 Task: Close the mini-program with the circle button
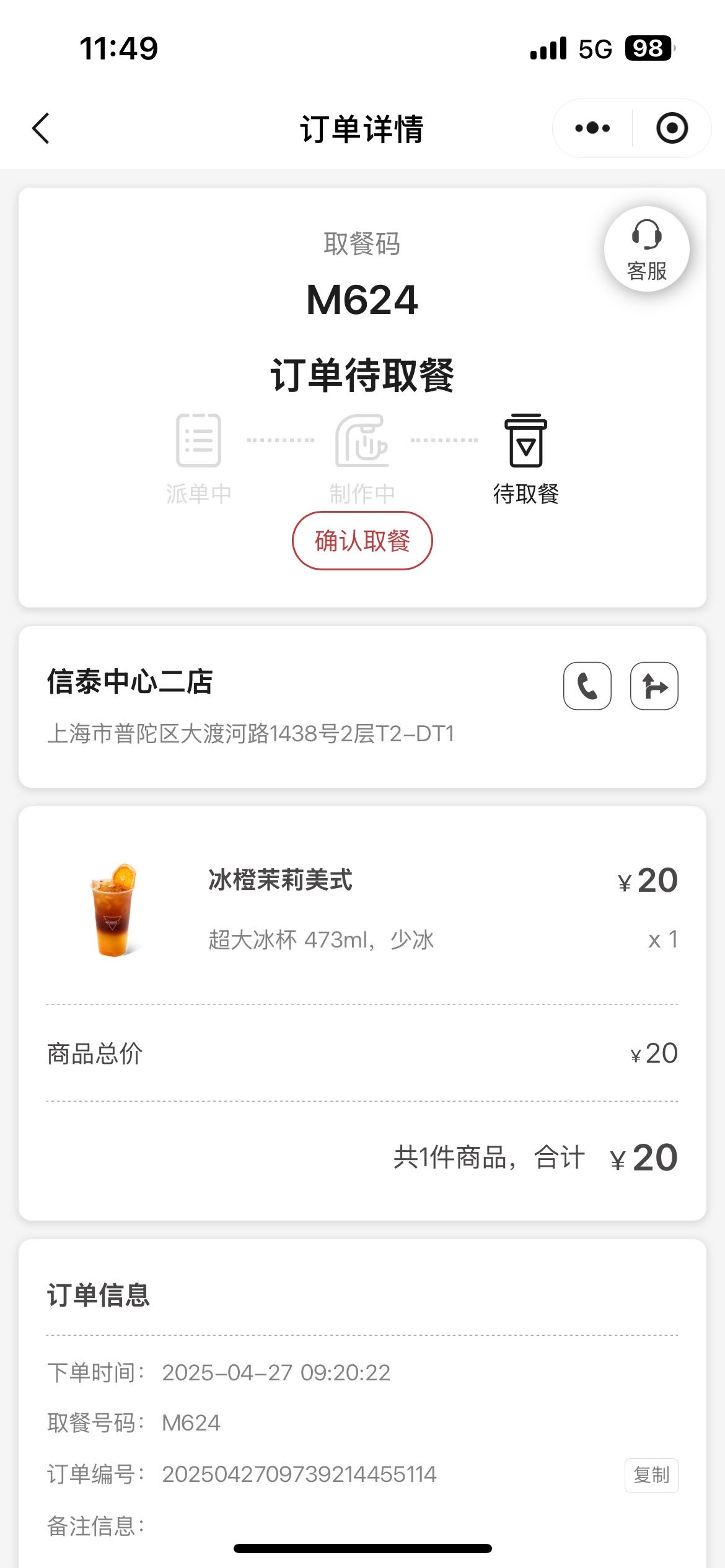pos(672,128)
